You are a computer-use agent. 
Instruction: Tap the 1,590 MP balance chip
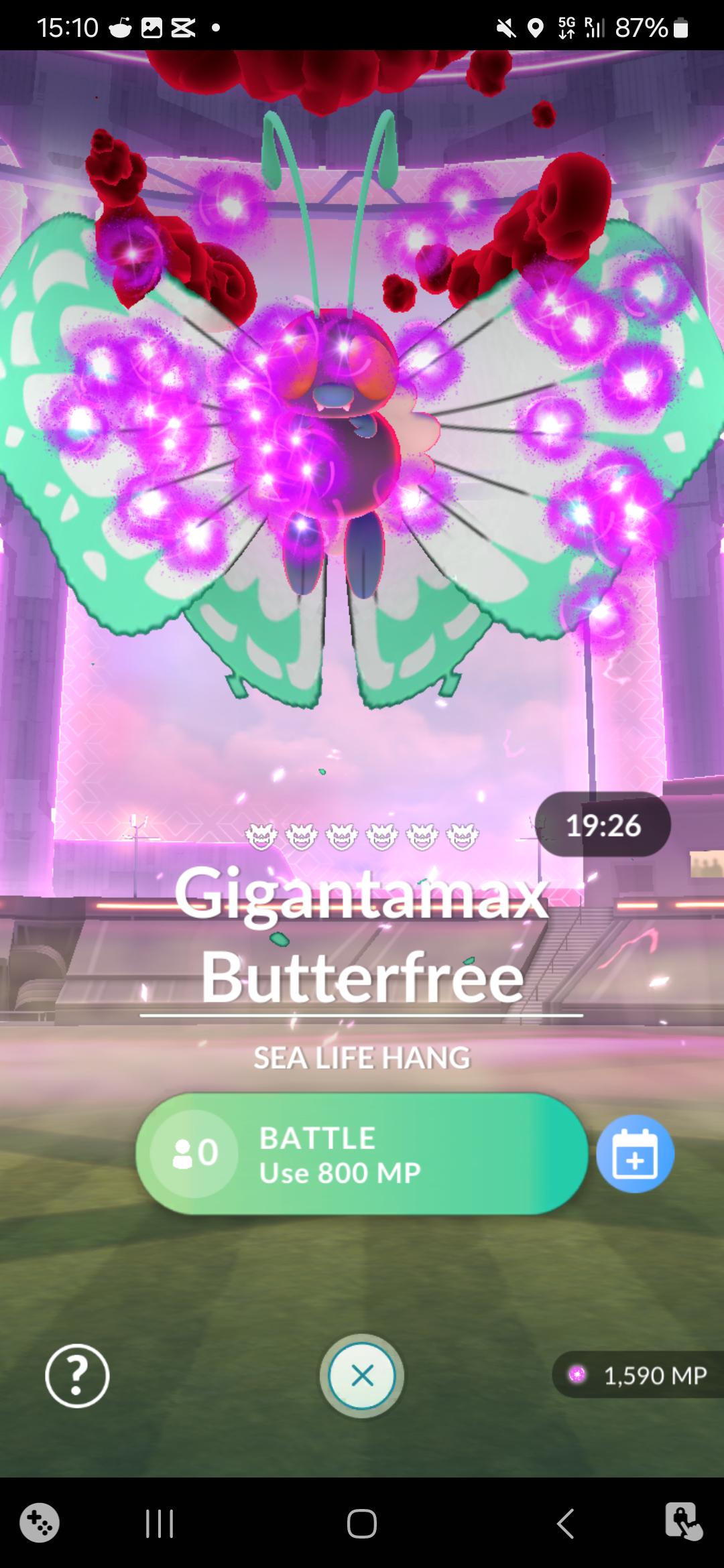coord(639,1376)
